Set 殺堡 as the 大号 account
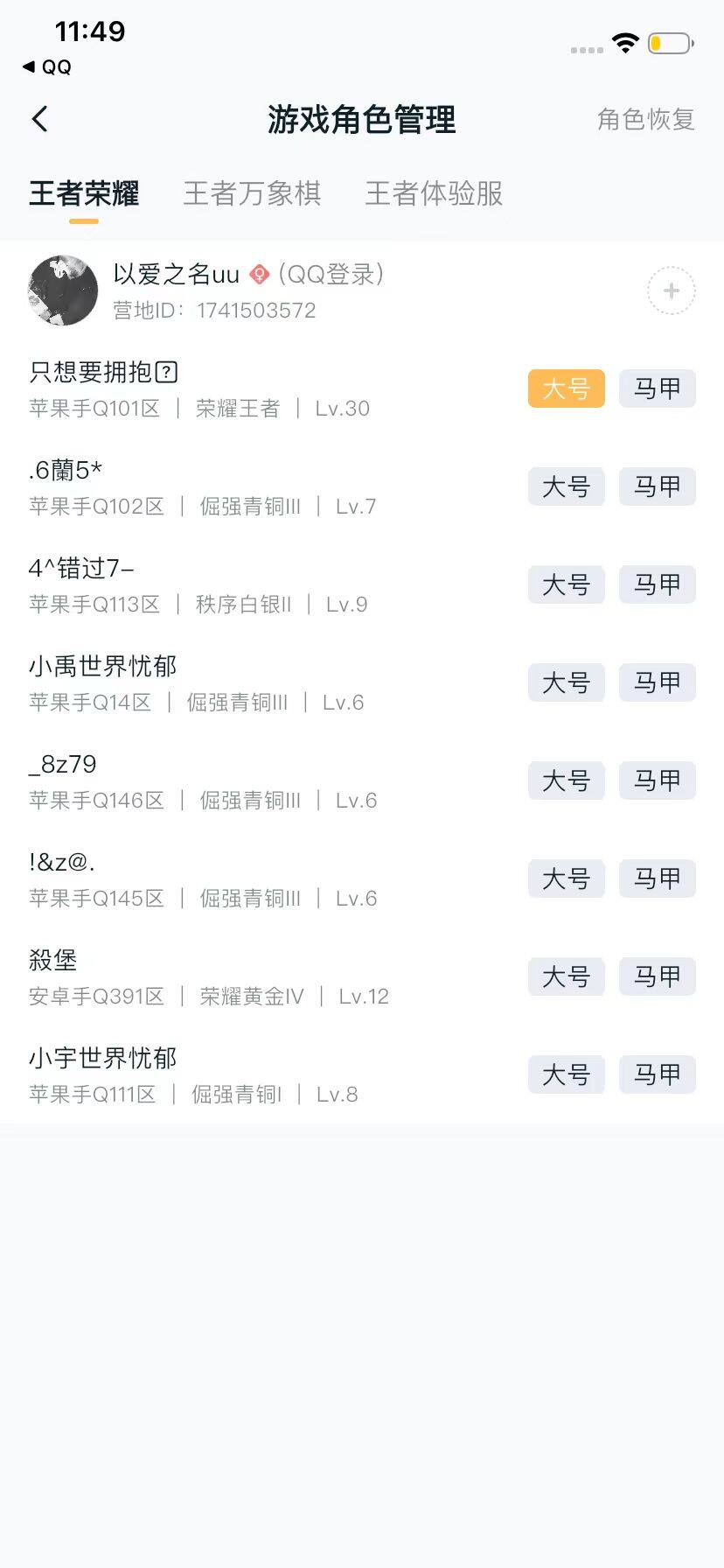Viewport: 724px width, 1568px height. pyautogui.click(x=566, y=976)
